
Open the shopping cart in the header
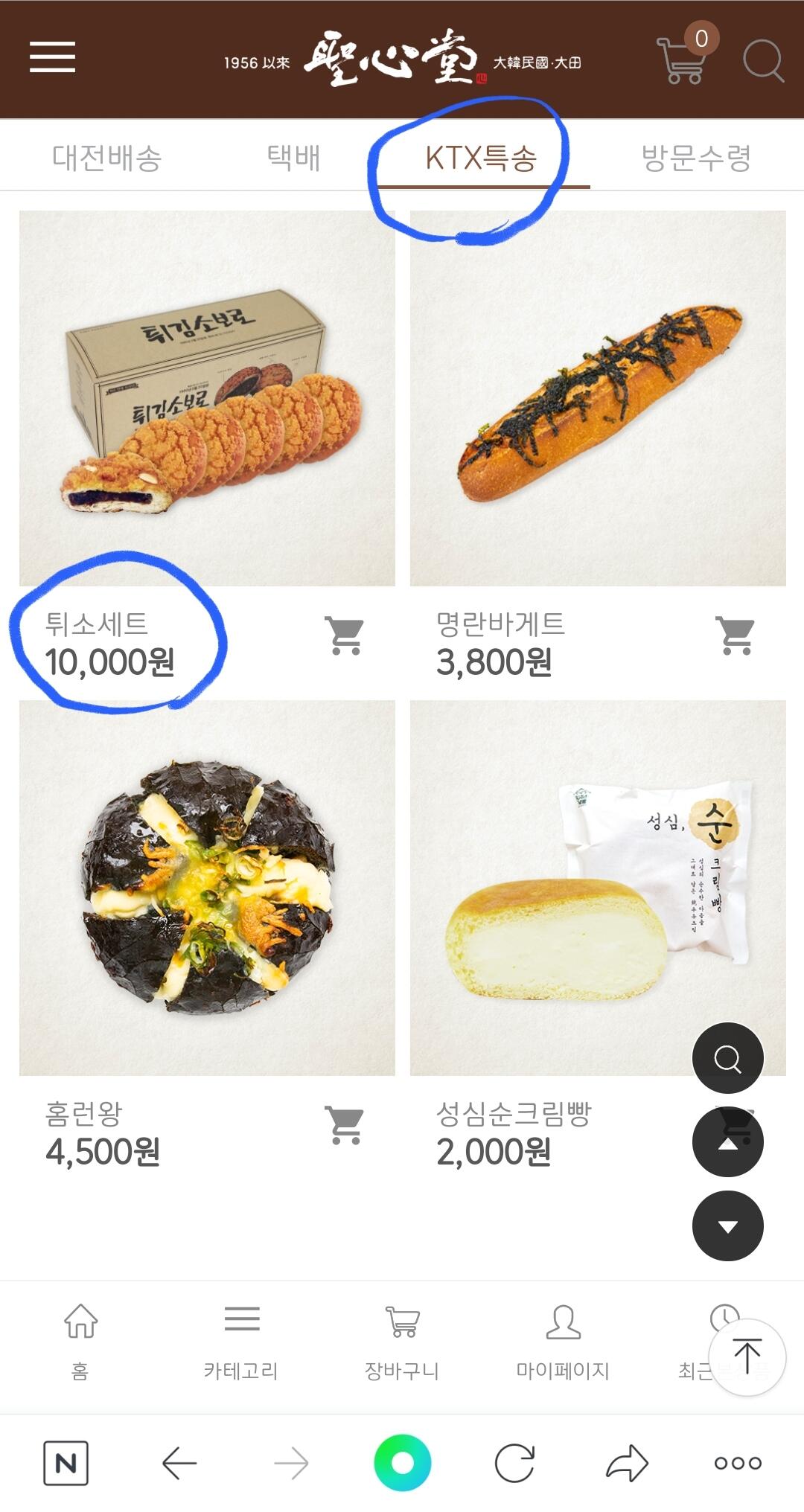point(682,60)
